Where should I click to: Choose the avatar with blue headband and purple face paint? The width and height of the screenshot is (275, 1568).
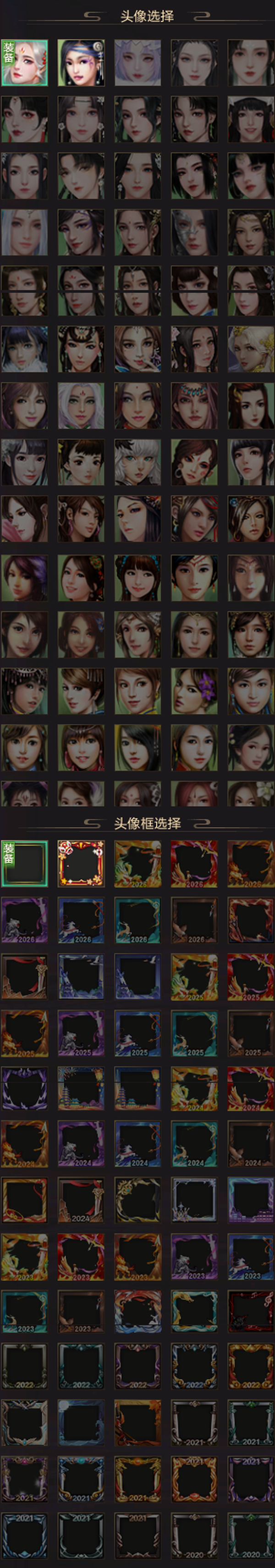click(x=81, y=63)
